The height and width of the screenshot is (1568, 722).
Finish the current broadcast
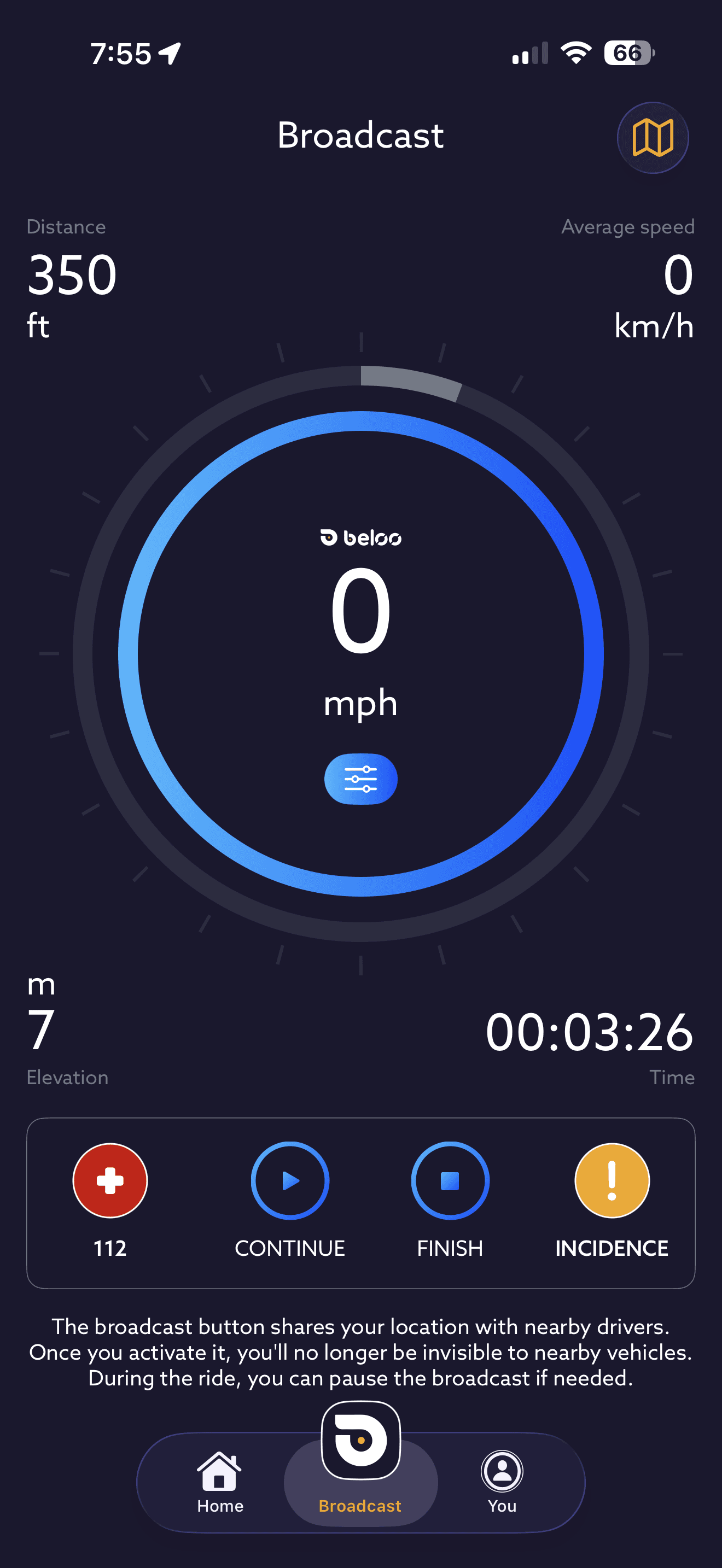click(x=450, y=1180)
